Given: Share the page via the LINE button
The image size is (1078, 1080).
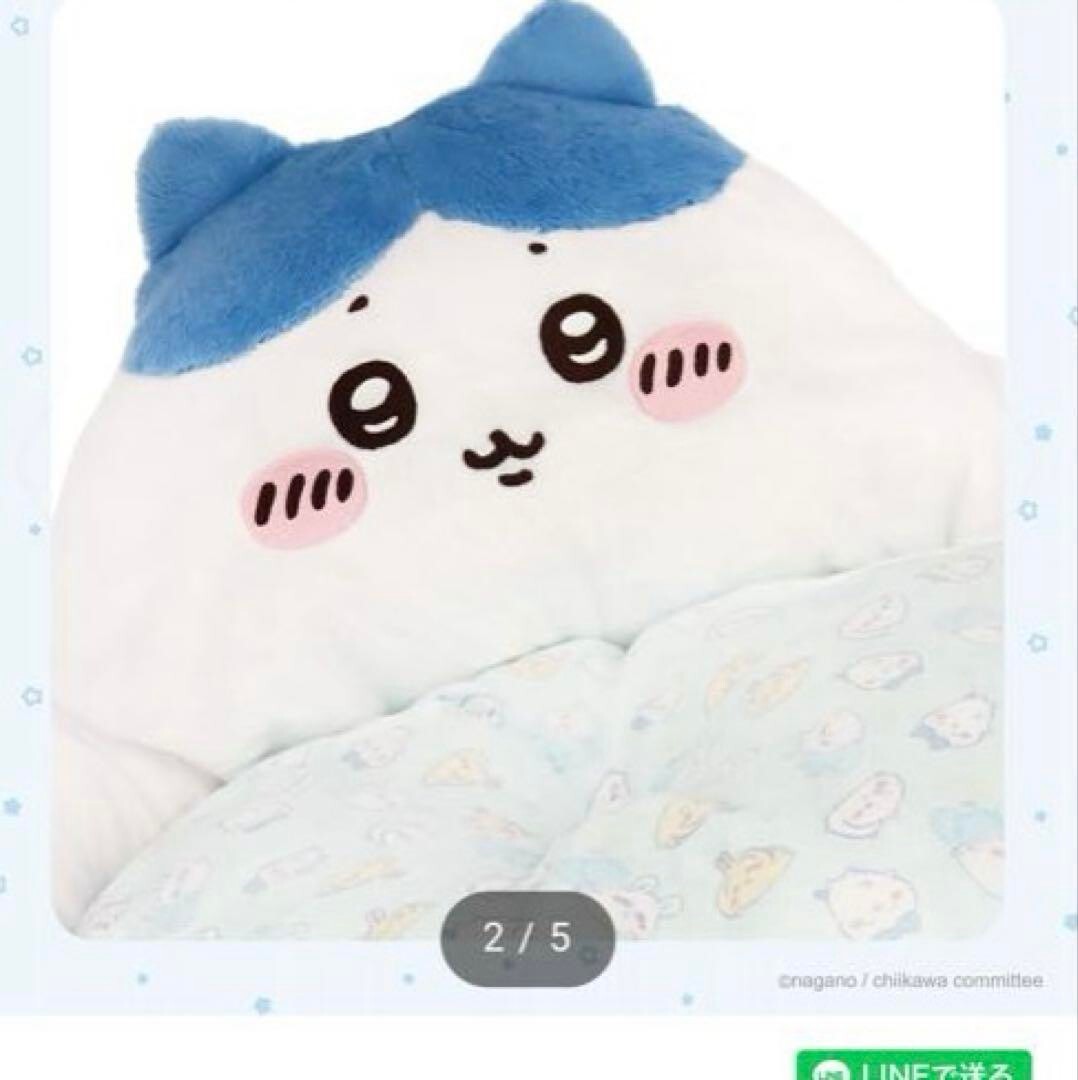Looking at the screenshot, I should [912, 1066].
